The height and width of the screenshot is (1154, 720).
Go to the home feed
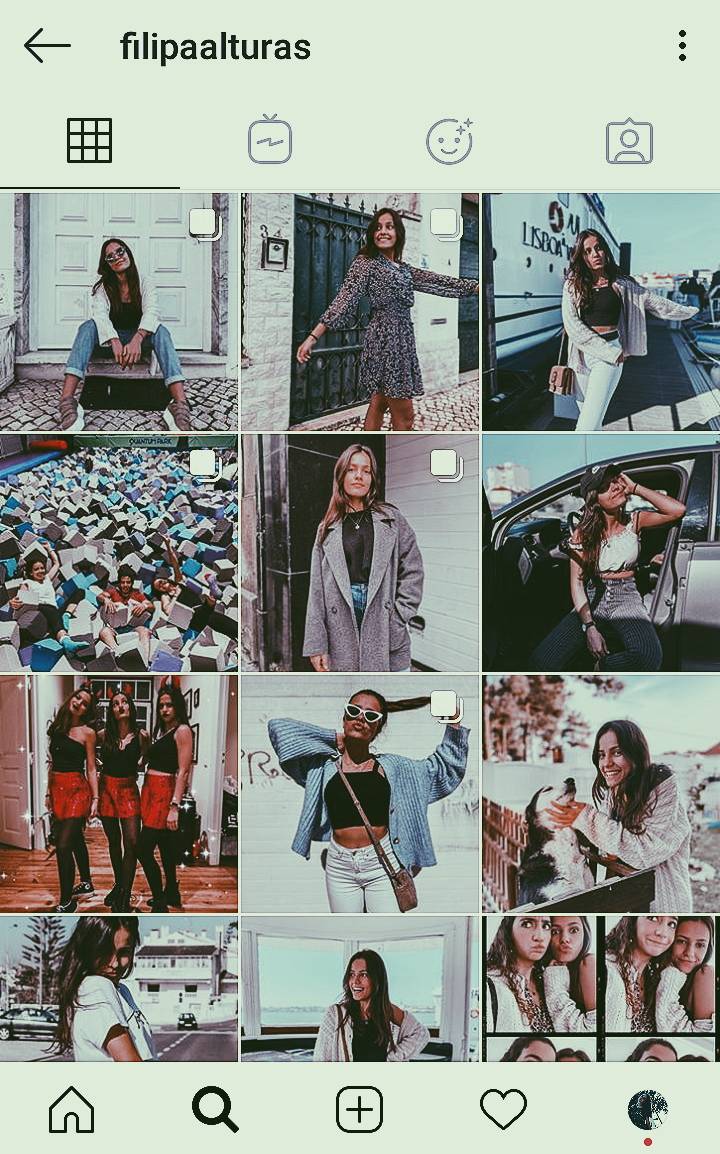pos(72,1110)
